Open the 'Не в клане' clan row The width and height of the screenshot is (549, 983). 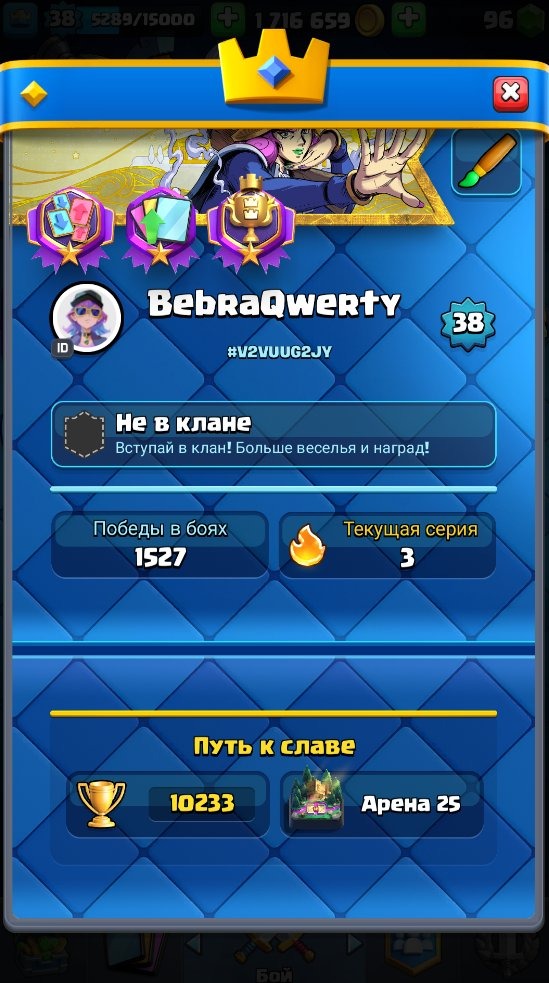point(273,434)
